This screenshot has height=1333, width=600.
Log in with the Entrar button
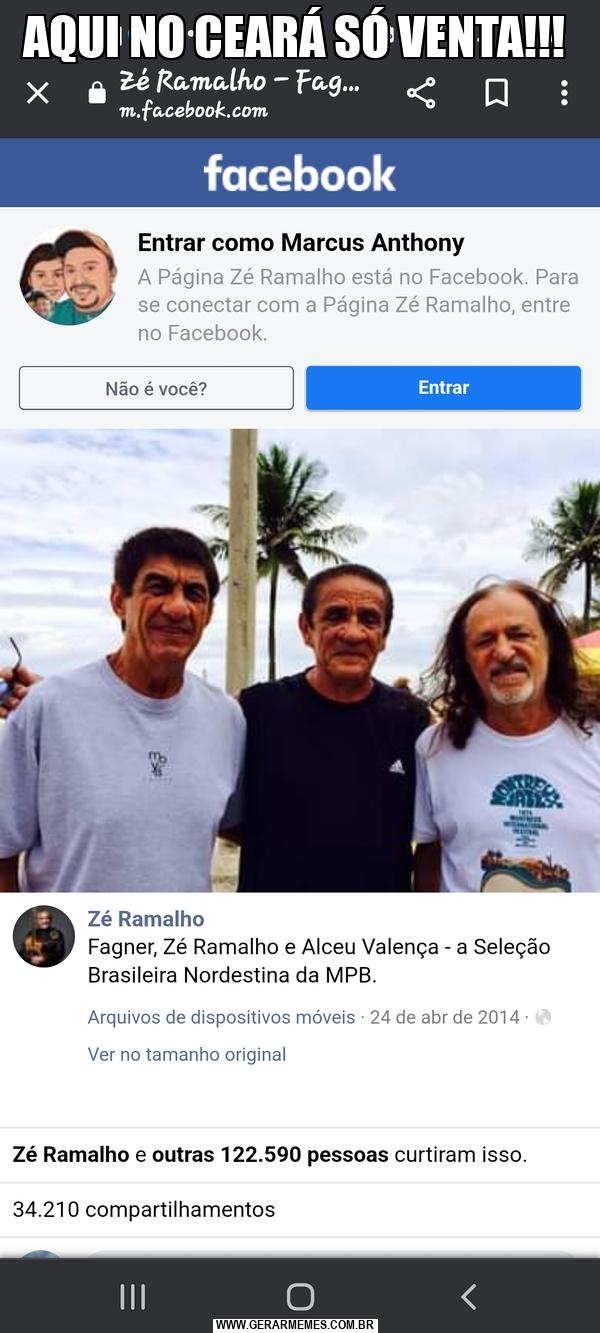pyautogui.click(x=443, y=388)
